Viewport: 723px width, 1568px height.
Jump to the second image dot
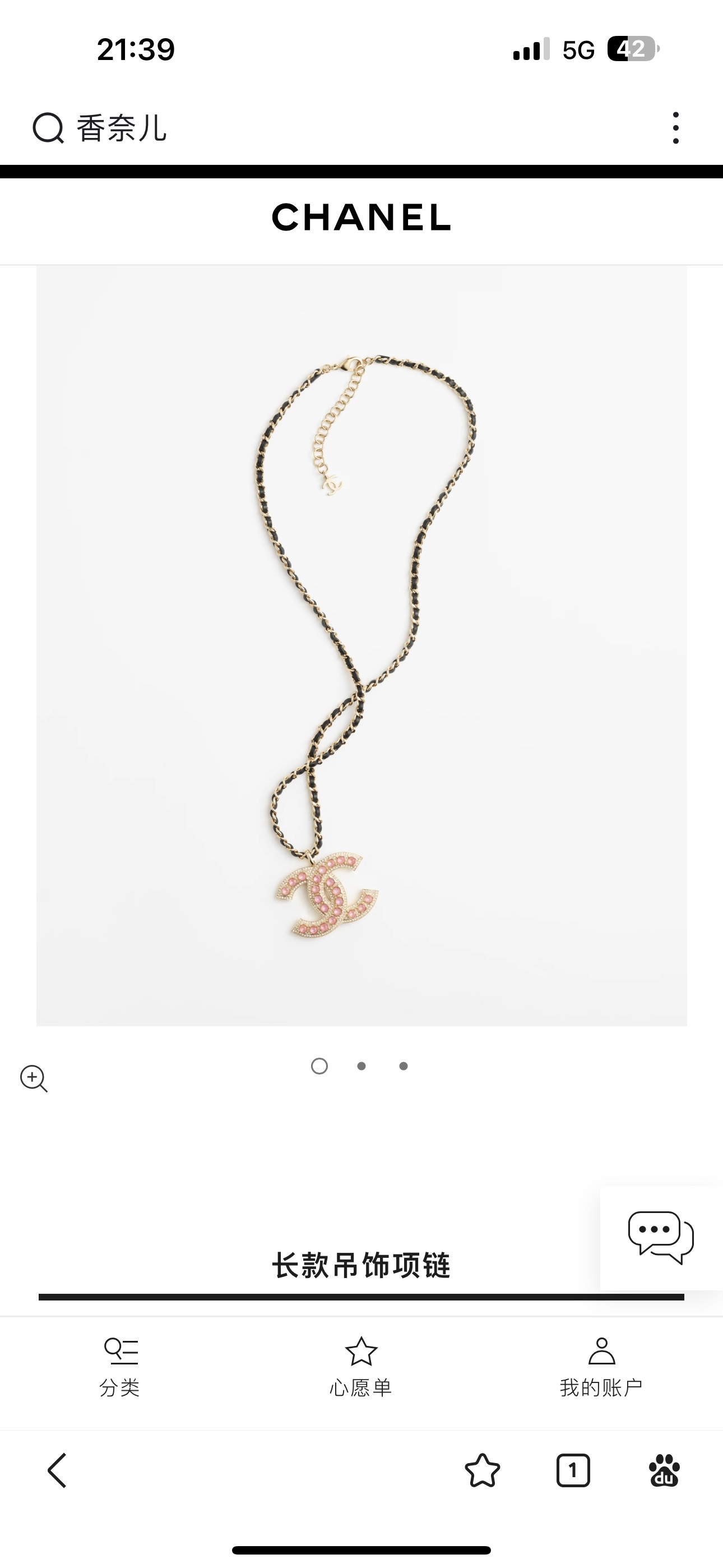pyautogui.click(x=361, y=1066)
